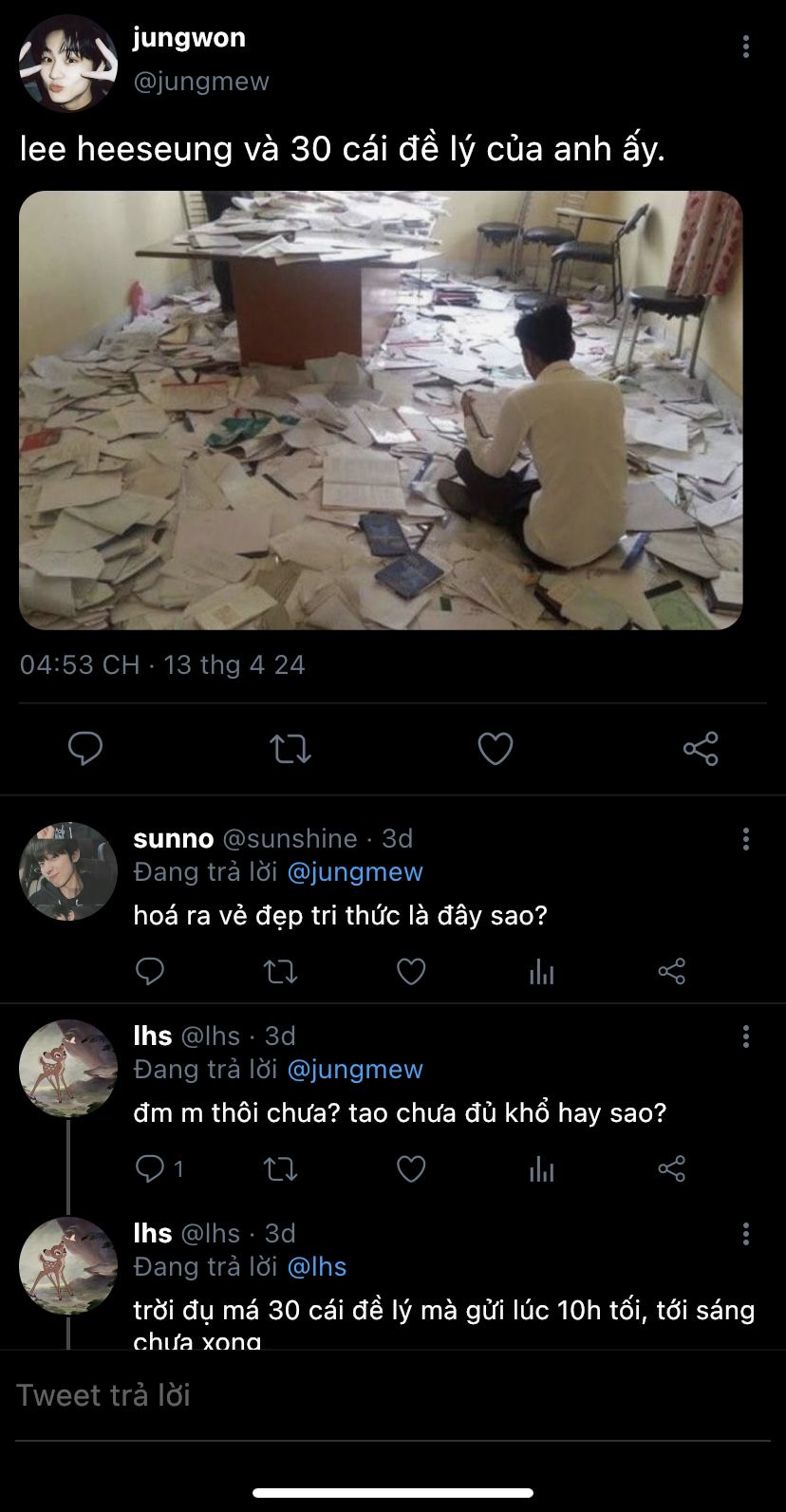Open sunno's profile avatar
The height and width of the screenshot is (1512, 786).
point(68,871)
